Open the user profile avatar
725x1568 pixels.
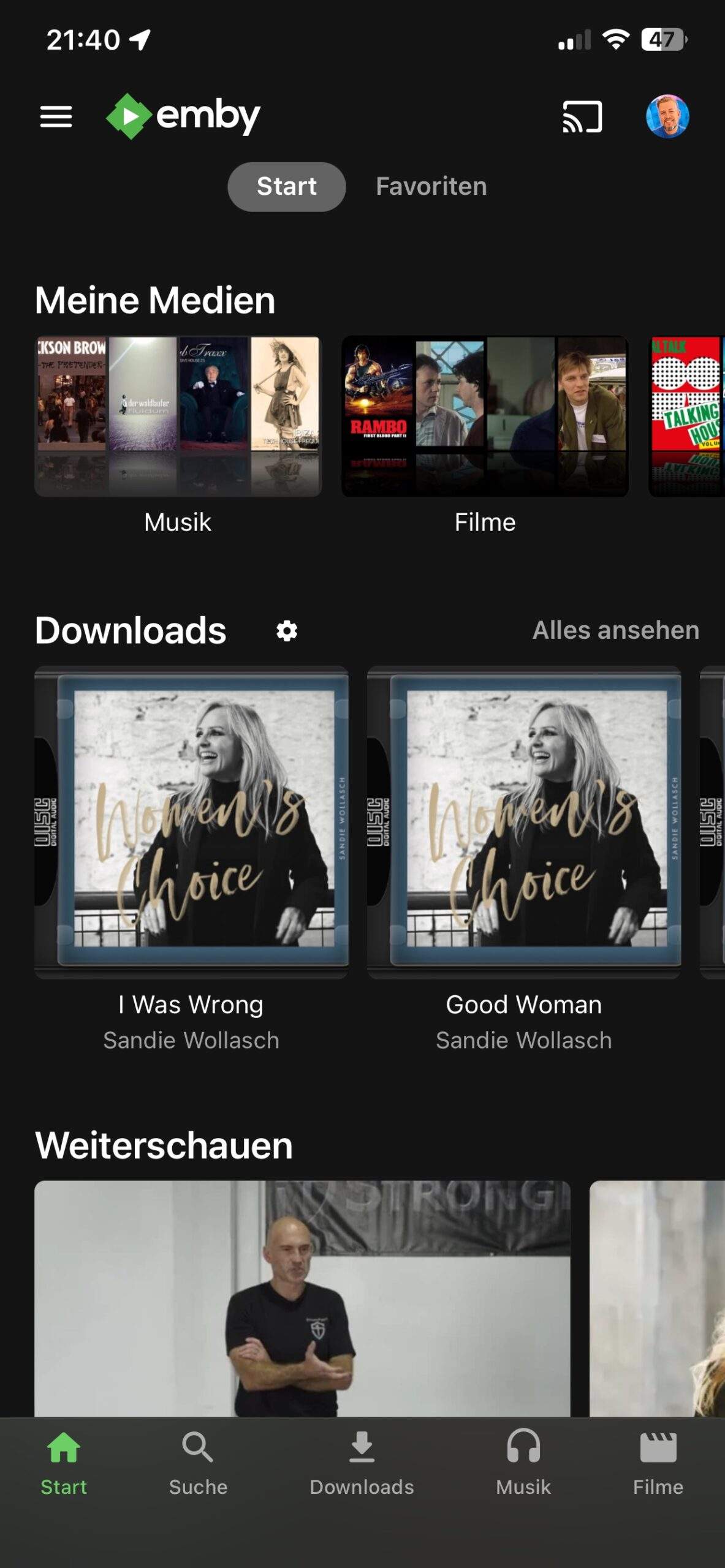pos(667,116)
